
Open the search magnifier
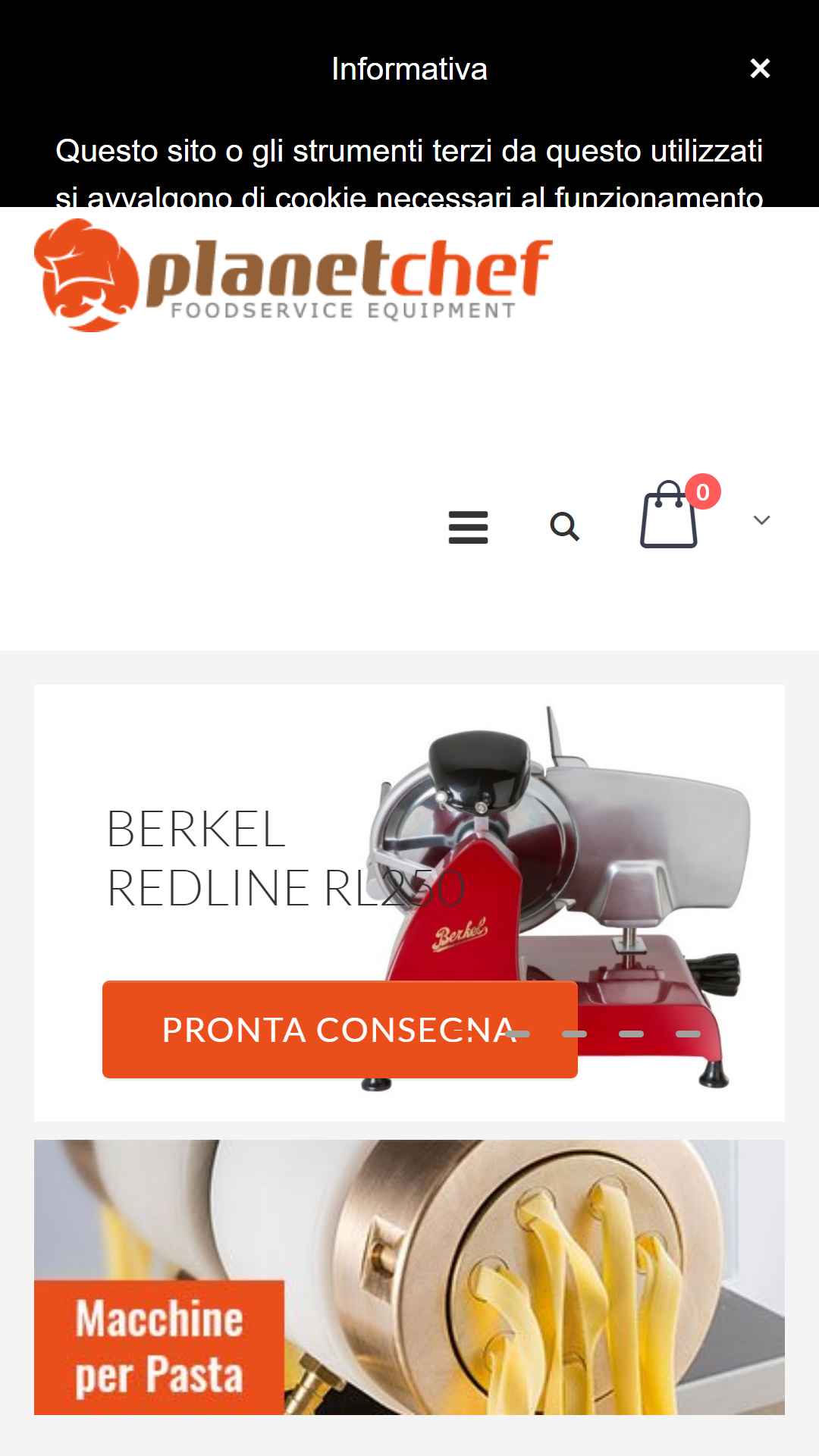(564, 526)
